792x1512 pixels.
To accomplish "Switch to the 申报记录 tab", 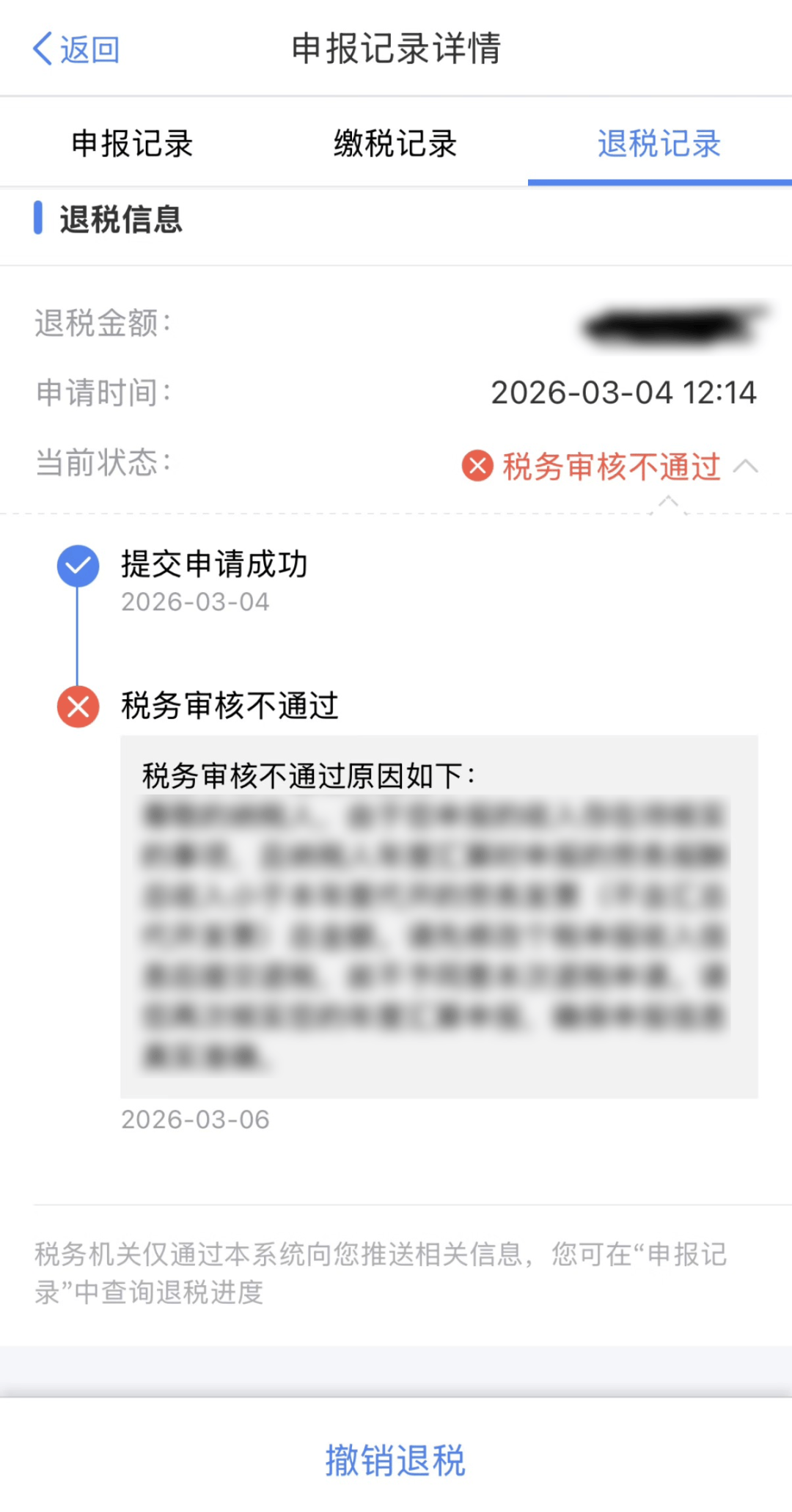I will (132, 144).
